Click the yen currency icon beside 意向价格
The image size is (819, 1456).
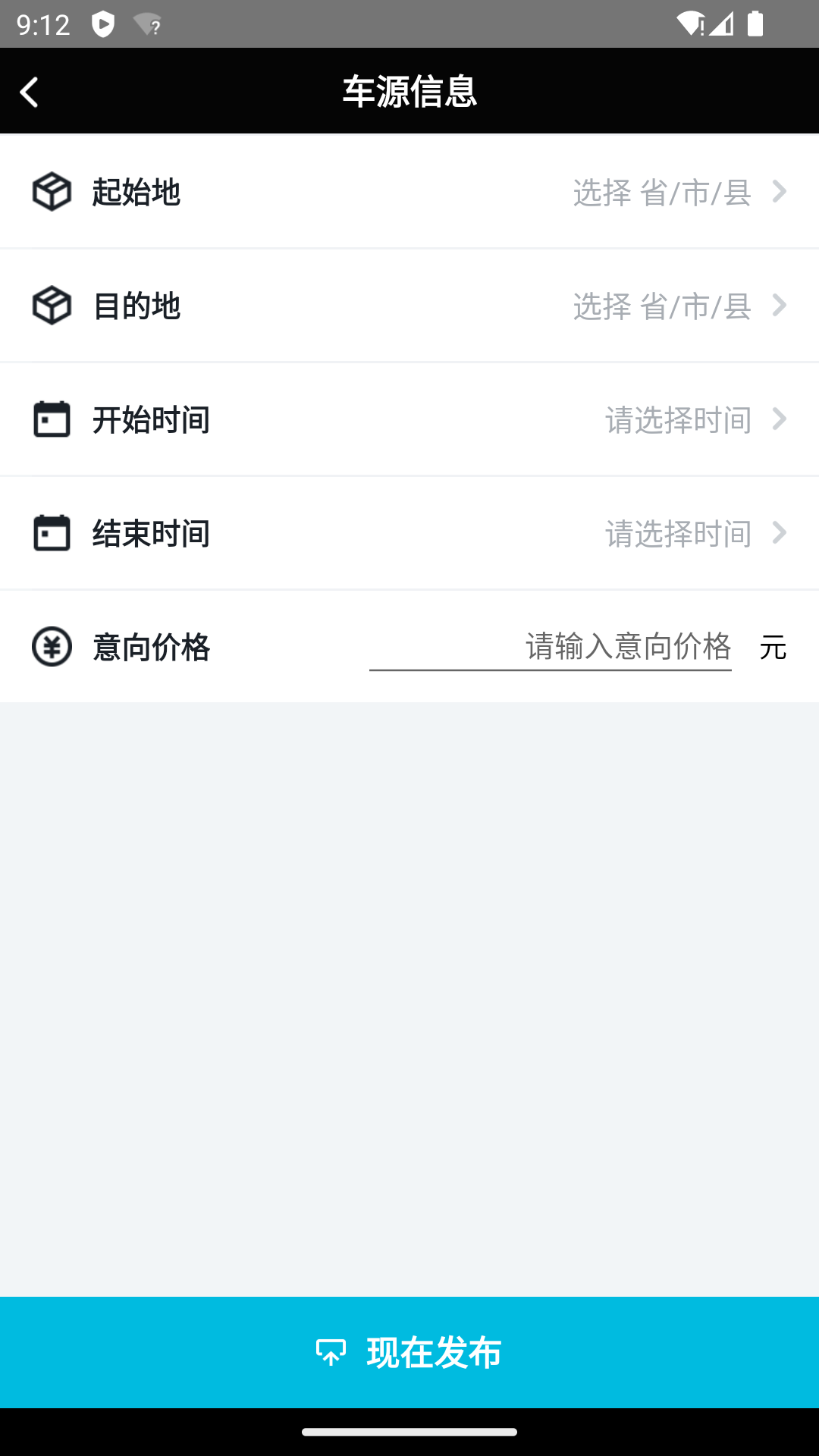click(51, 647)
